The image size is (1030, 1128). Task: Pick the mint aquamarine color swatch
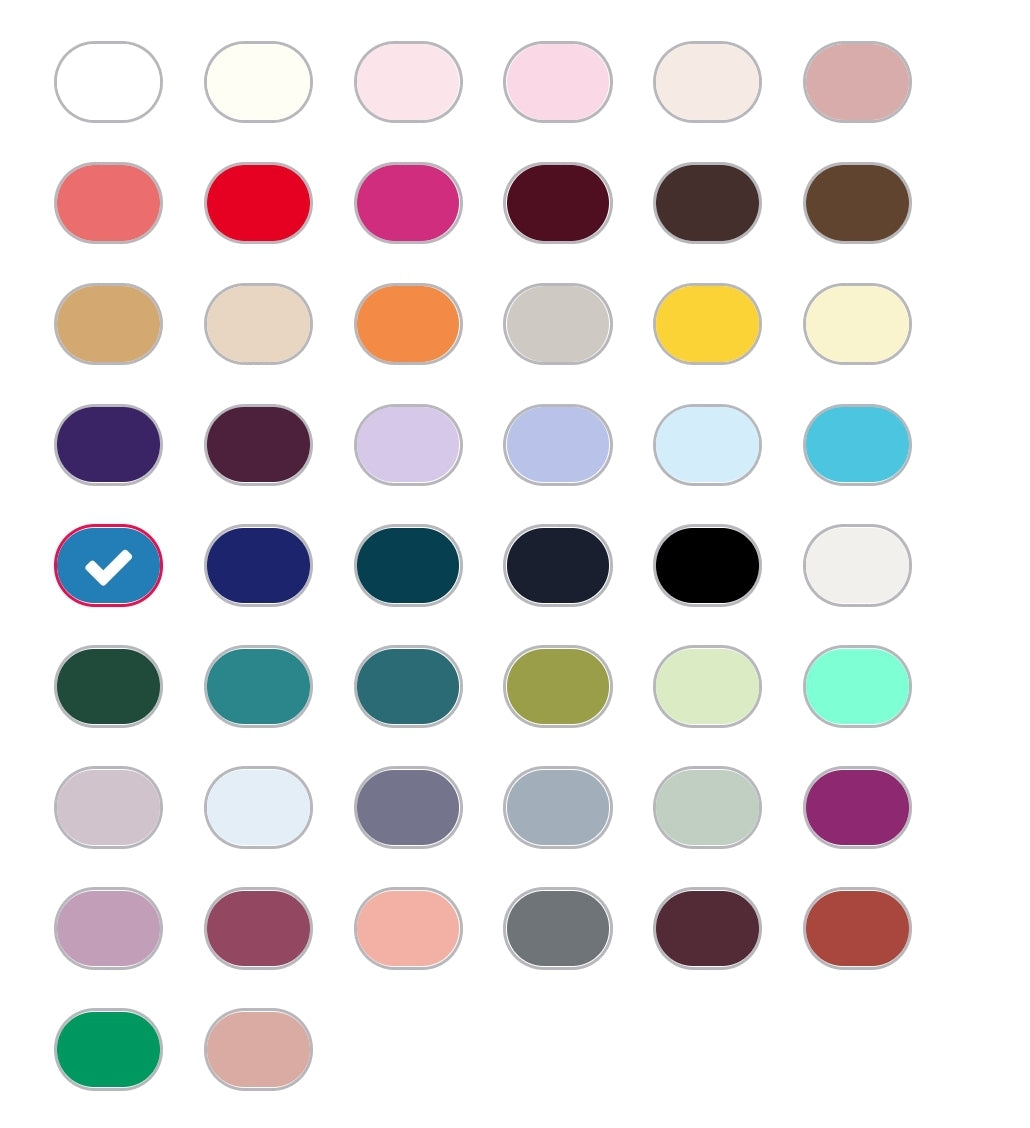tap(857, 687)
